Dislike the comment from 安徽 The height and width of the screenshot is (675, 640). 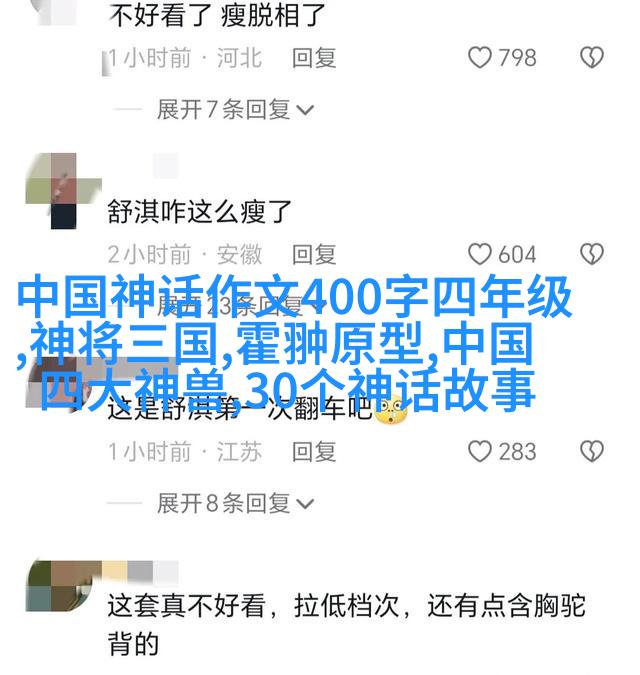pyautogui.click(x=593, y=253)
